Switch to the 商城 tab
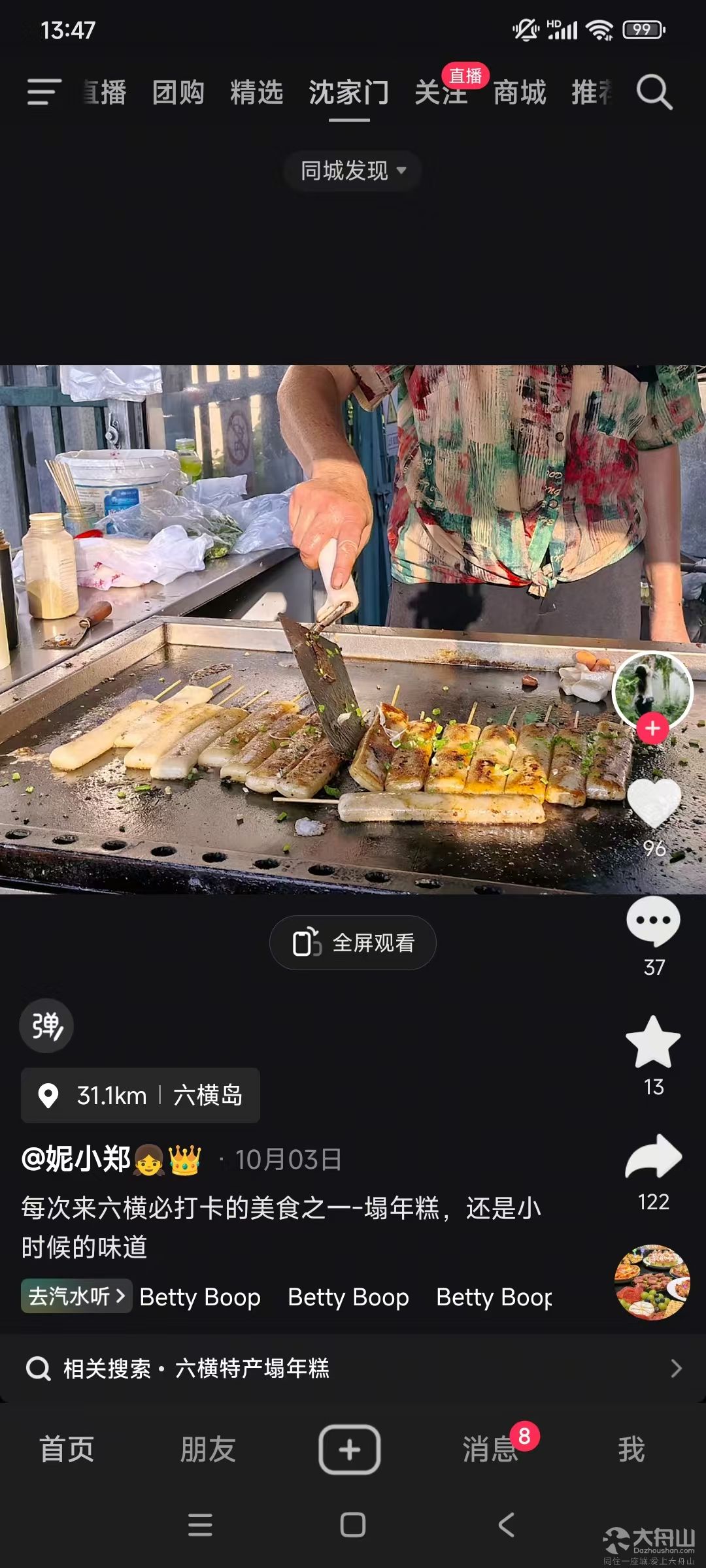 coord(520,92)
